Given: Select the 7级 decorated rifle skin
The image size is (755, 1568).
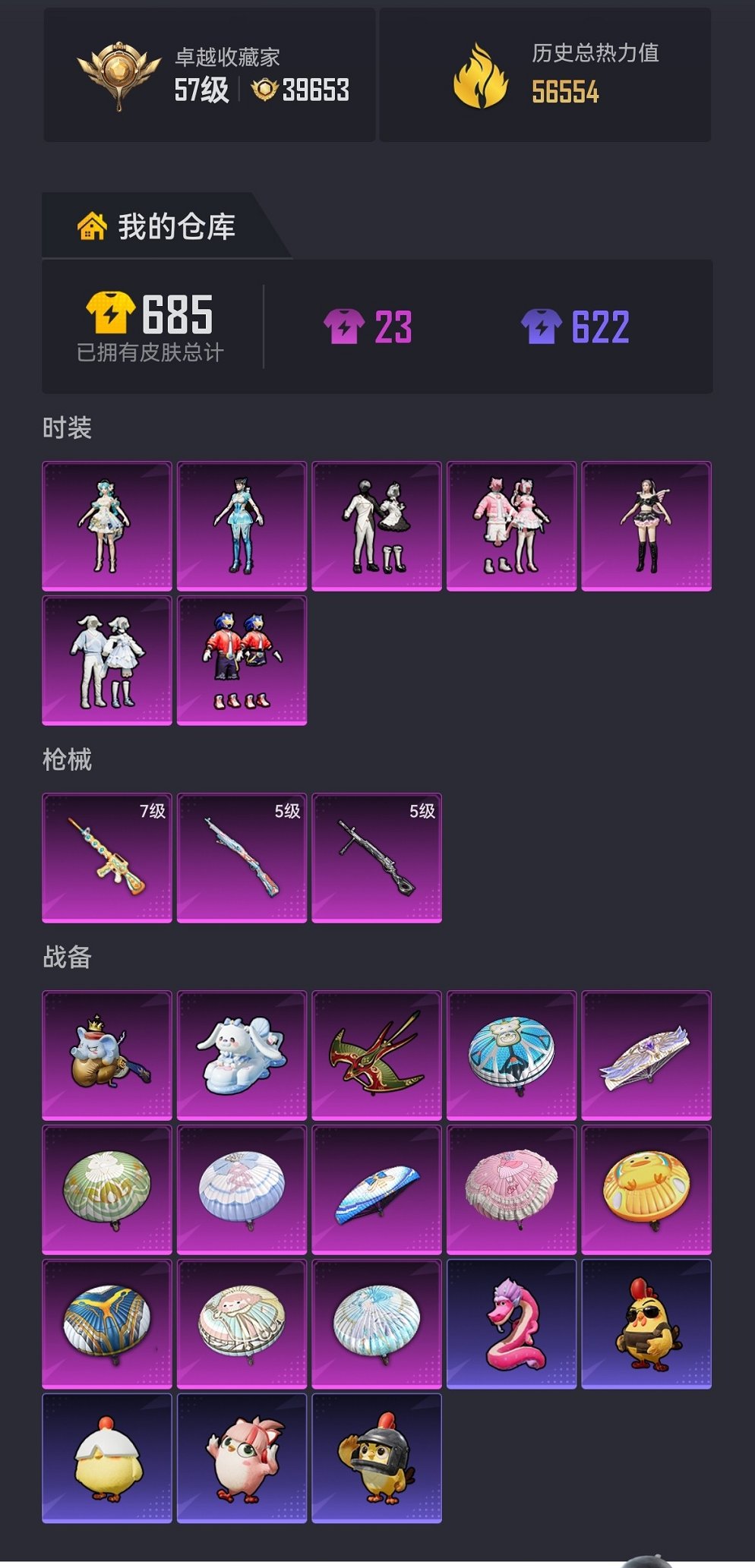Looking at the screenshot, I should coord(109,854).
